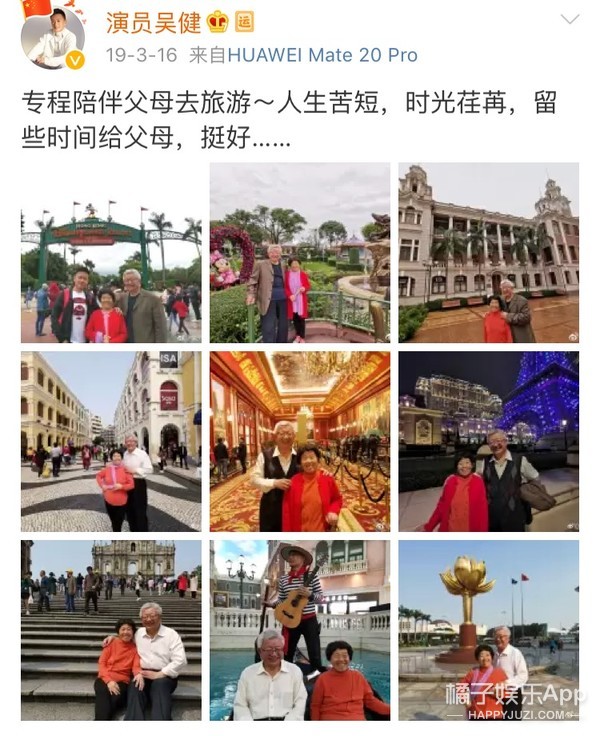600x736 pixels.
Task: Expand the post options chevron
Action: 570,19
